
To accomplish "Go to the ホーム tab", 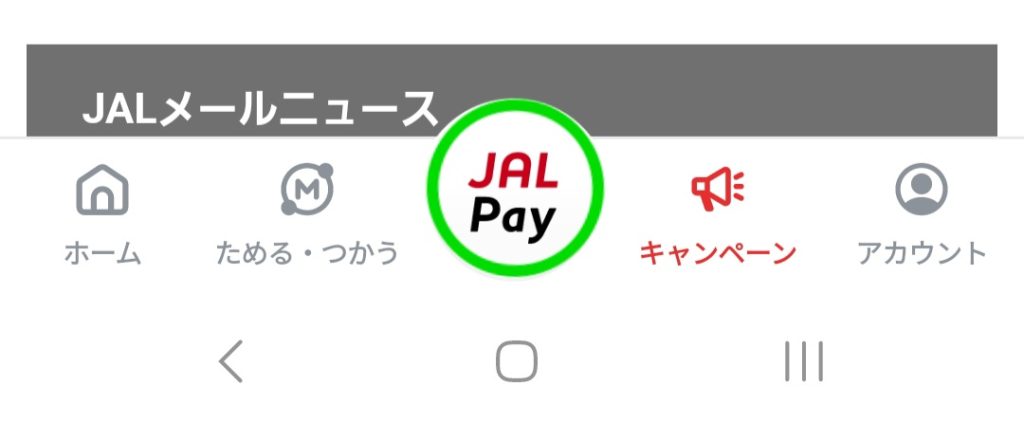I will 102,213.
